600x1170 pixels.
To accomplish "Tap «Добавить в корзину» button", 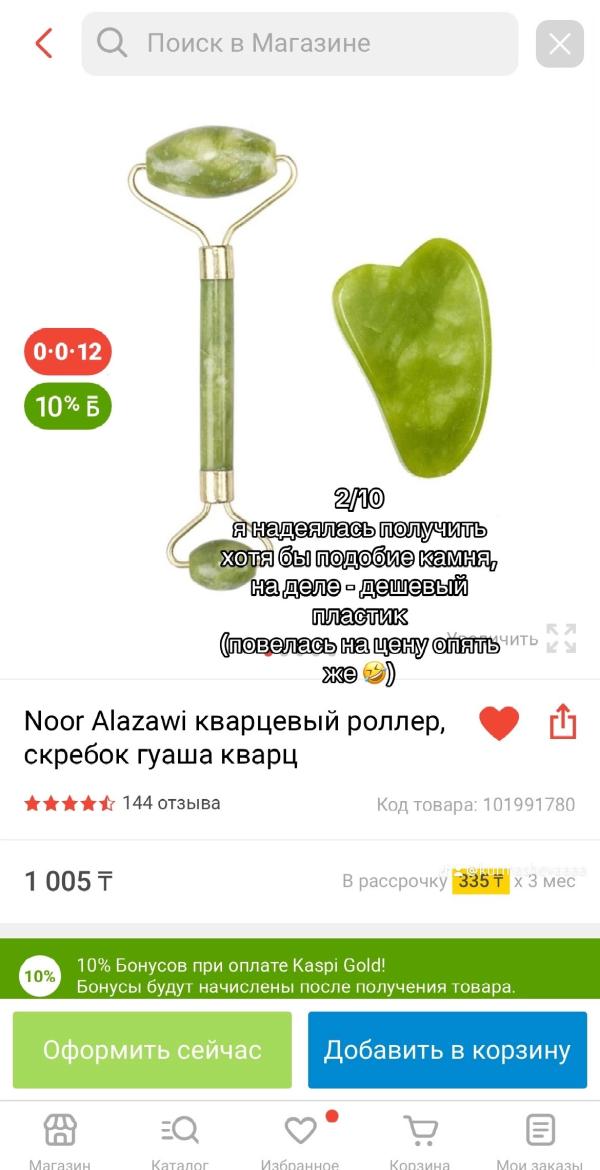I will 447,1050.
